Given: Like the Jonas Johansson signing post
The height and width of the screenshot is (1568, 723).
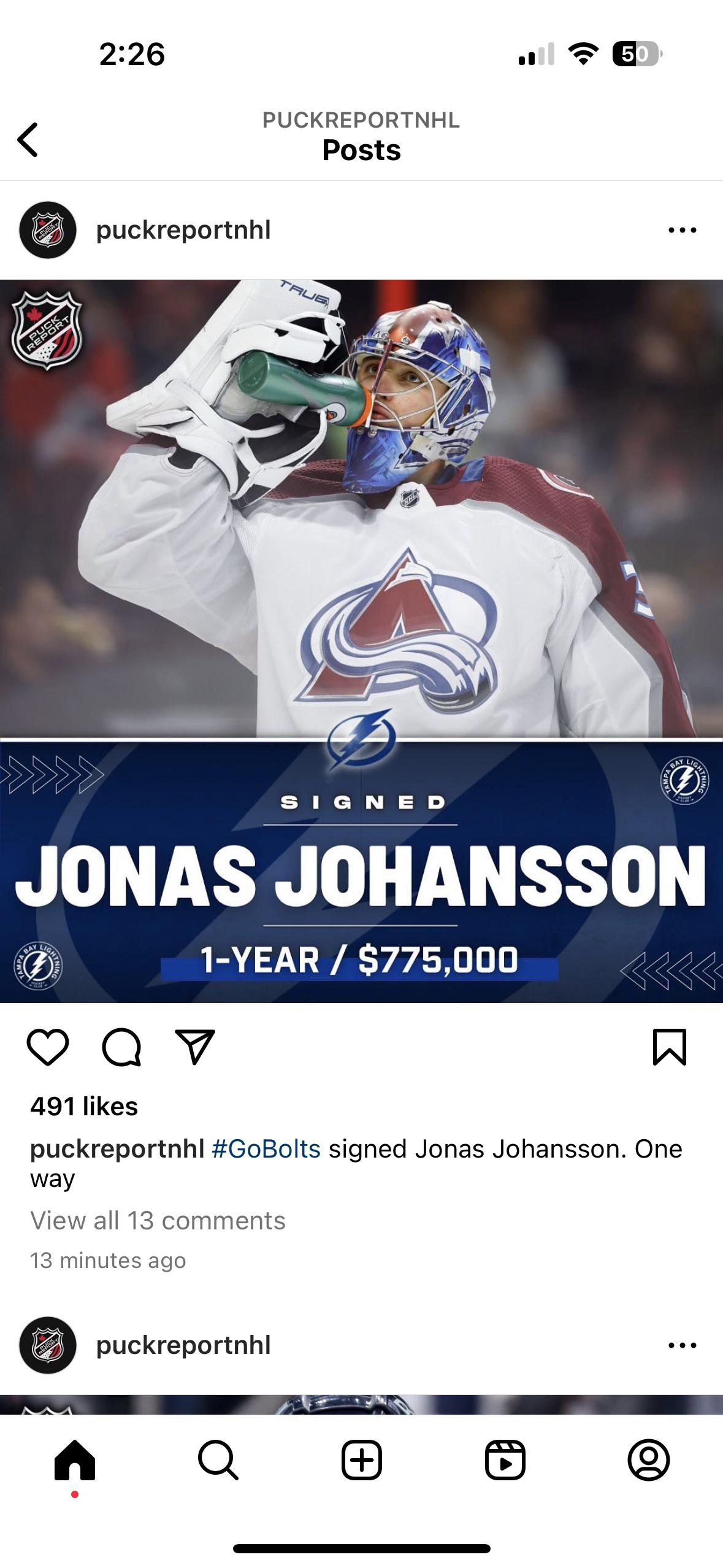Looking at the screenshot, I should (x=48, y=1047).
